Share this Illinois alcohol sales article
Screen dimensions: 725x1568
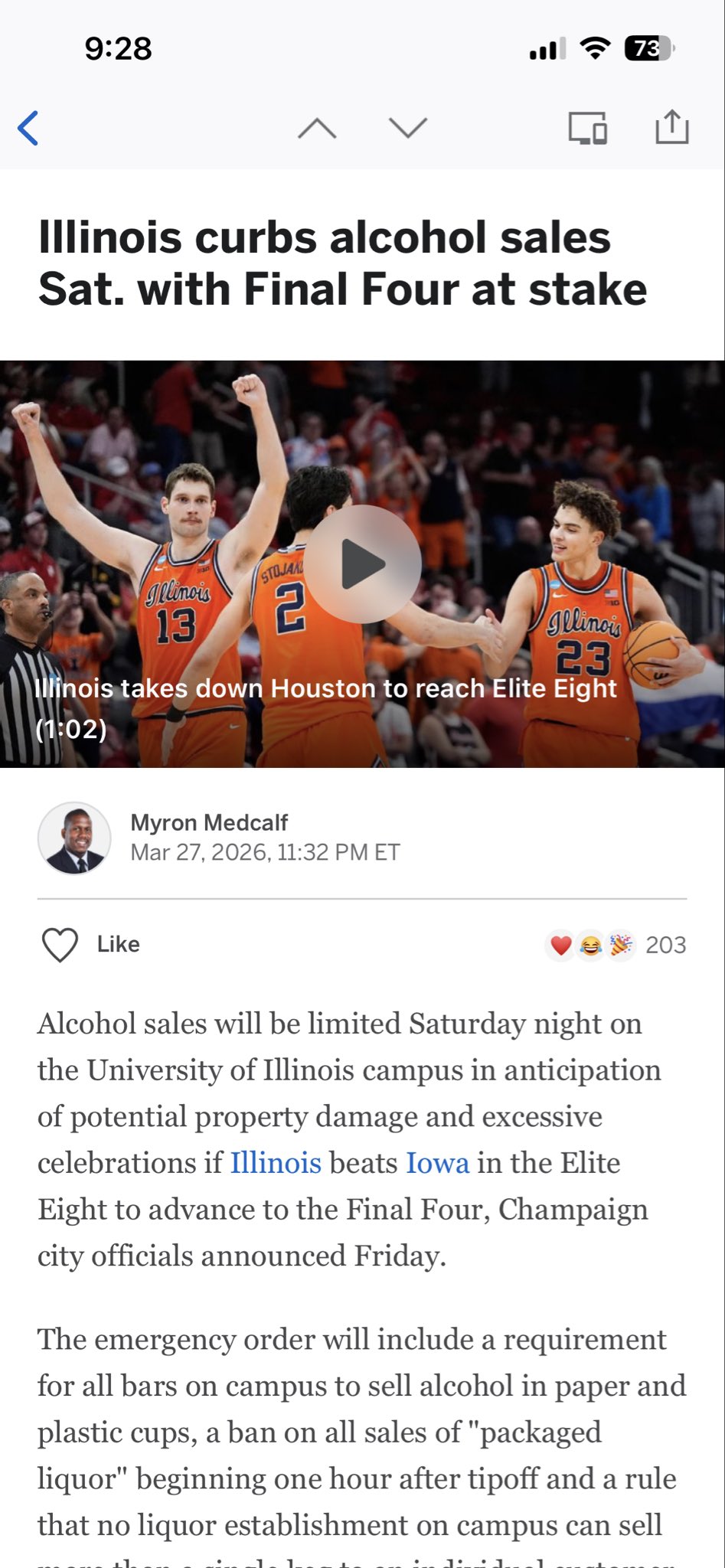[x=672, y=127]
